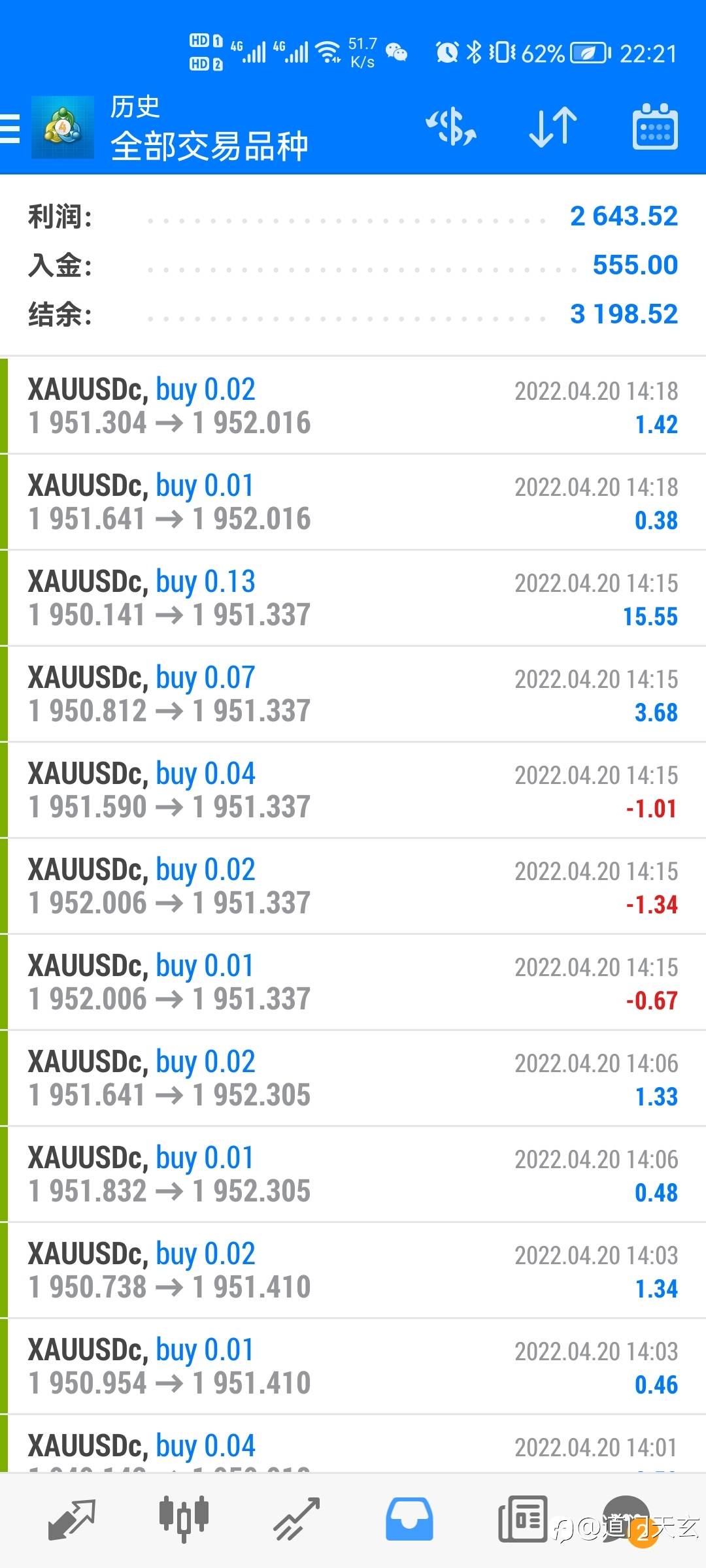Open the trade showing -0.67 loss
706x1568 pixels.
pos(353,982)
